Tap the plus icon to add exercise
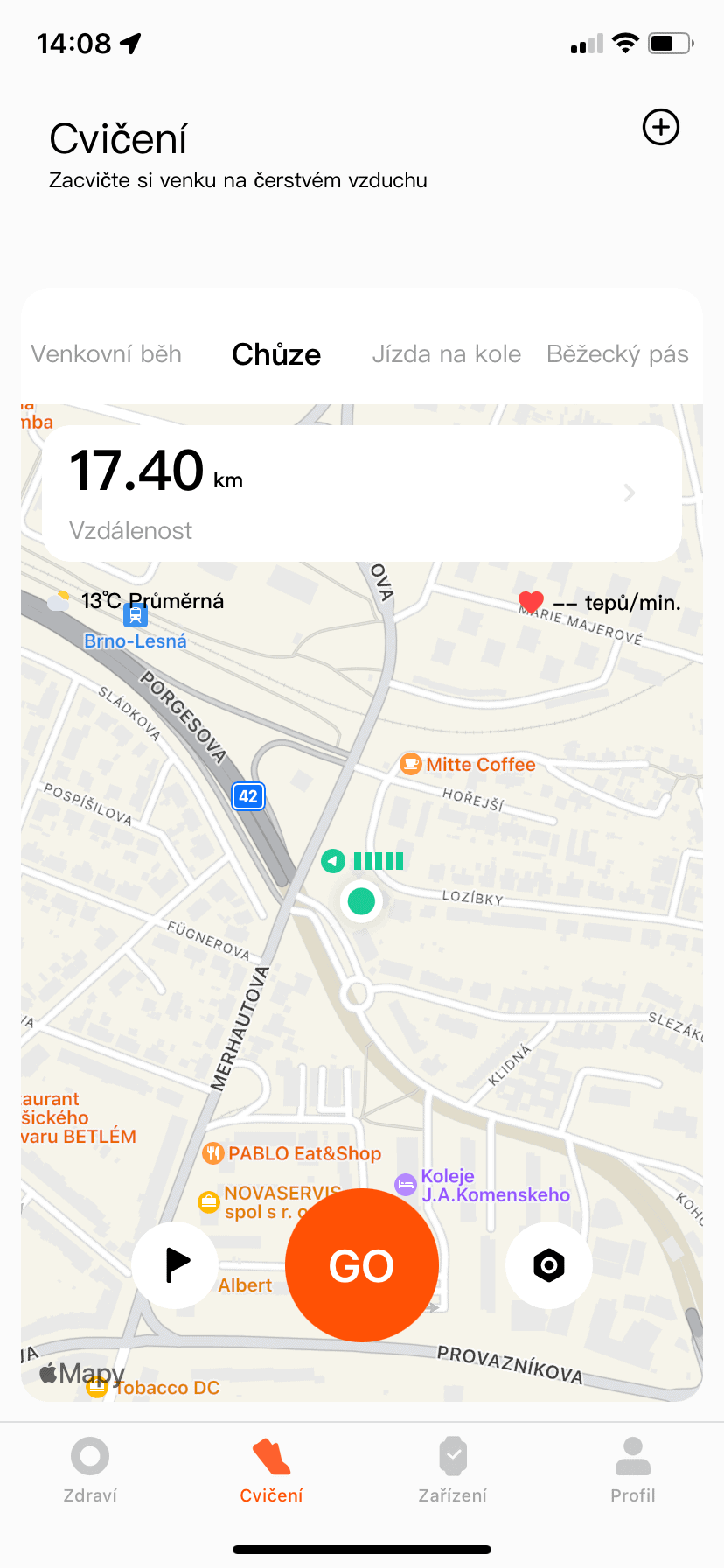The image size is (724, 1568). [x=660, y=128]
